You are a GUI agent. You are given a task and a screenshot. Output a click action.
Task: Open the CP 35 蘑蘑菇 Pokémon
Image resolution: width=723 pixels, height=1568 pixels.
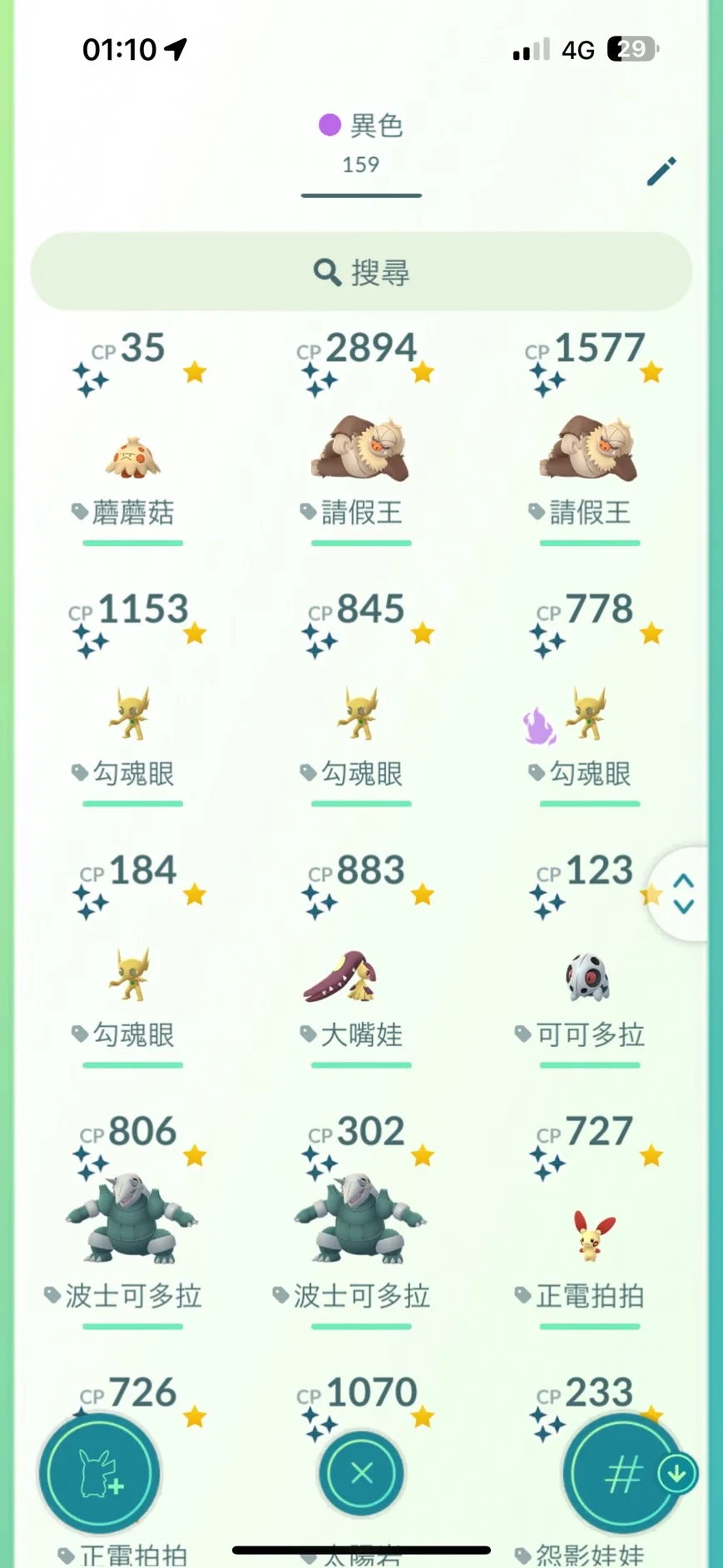[133, 439]
